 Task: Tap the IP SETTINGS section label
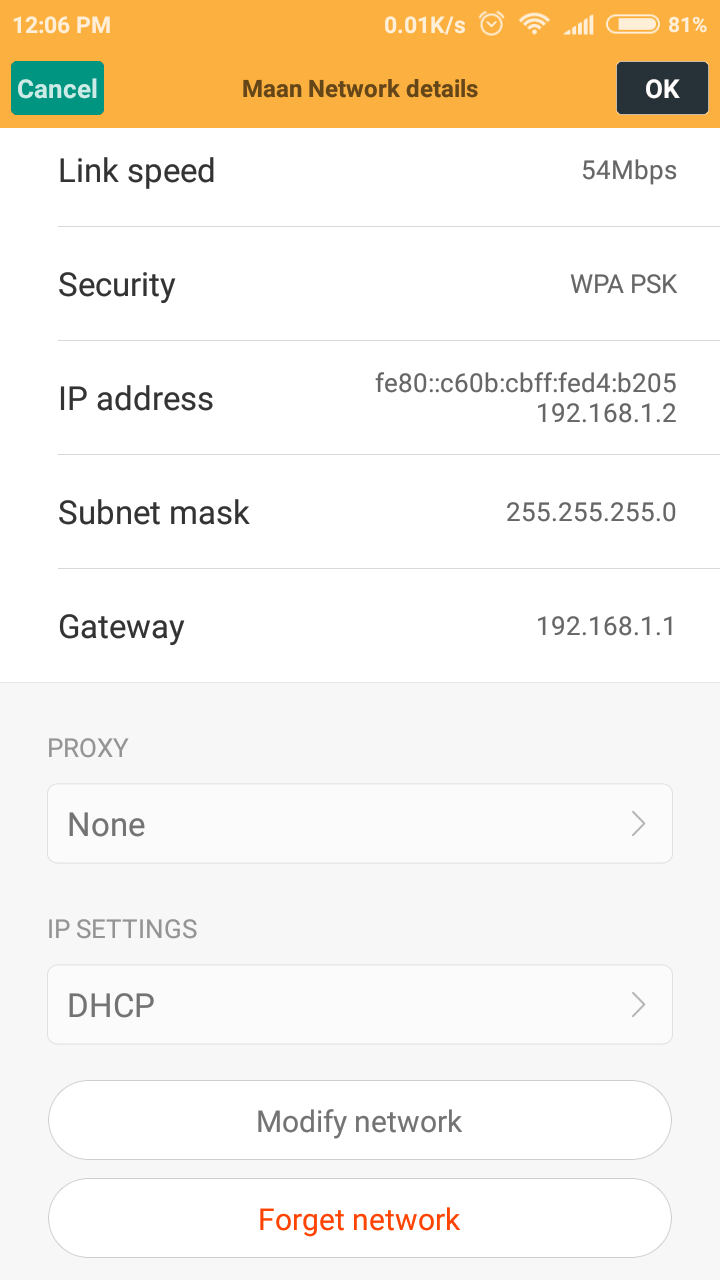point(122,929)
